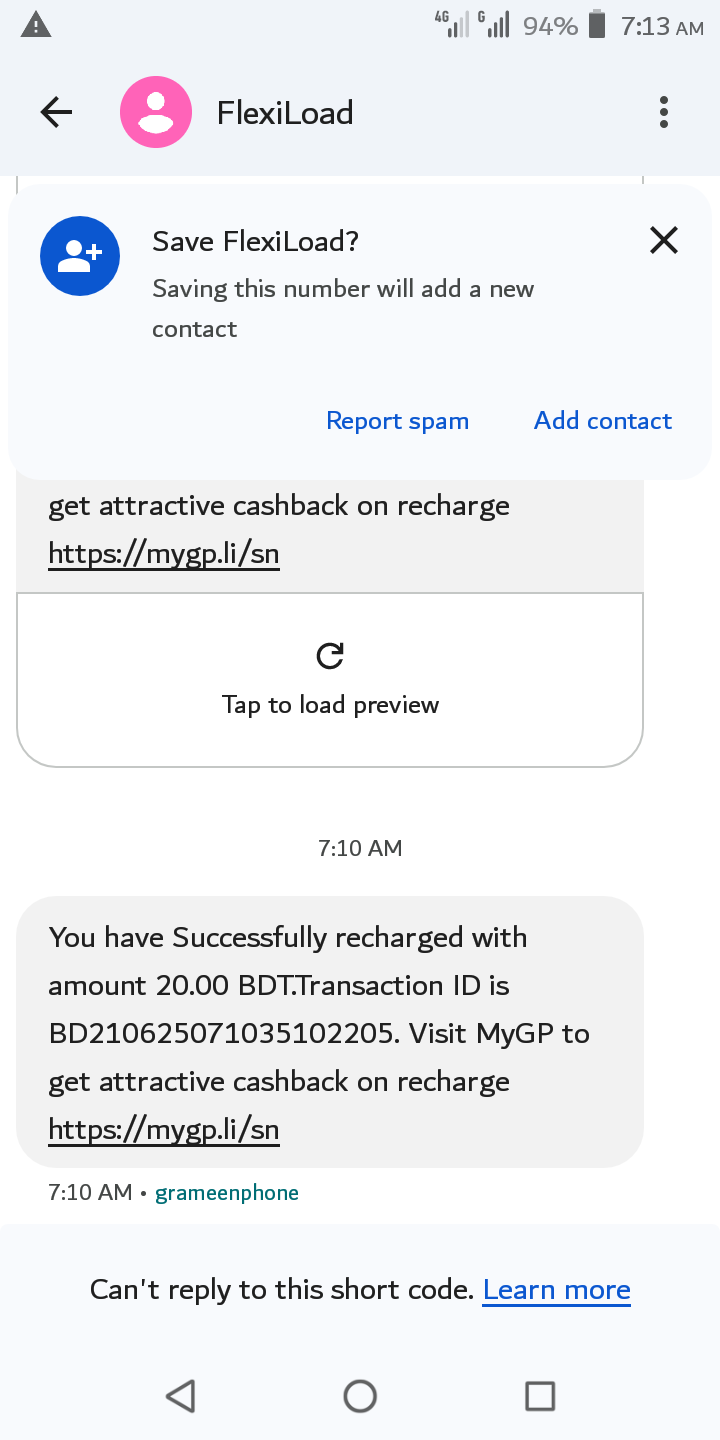This screenshot has height=1440, width=720.
Task: Open the Learn more link
Action: tap(556, 1290)
